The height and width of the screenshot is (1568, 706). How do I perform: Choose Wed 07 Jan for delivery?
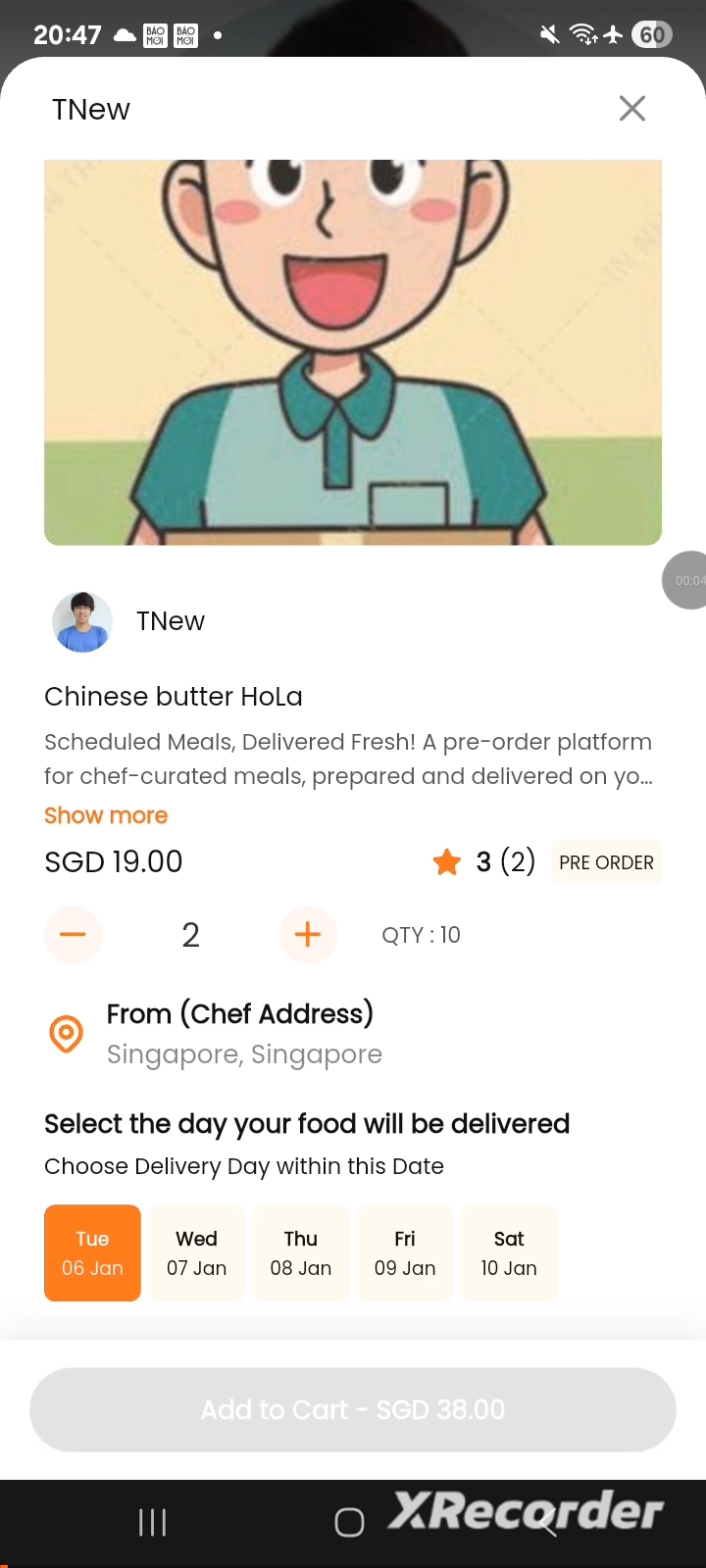[x=197, y=1252]
